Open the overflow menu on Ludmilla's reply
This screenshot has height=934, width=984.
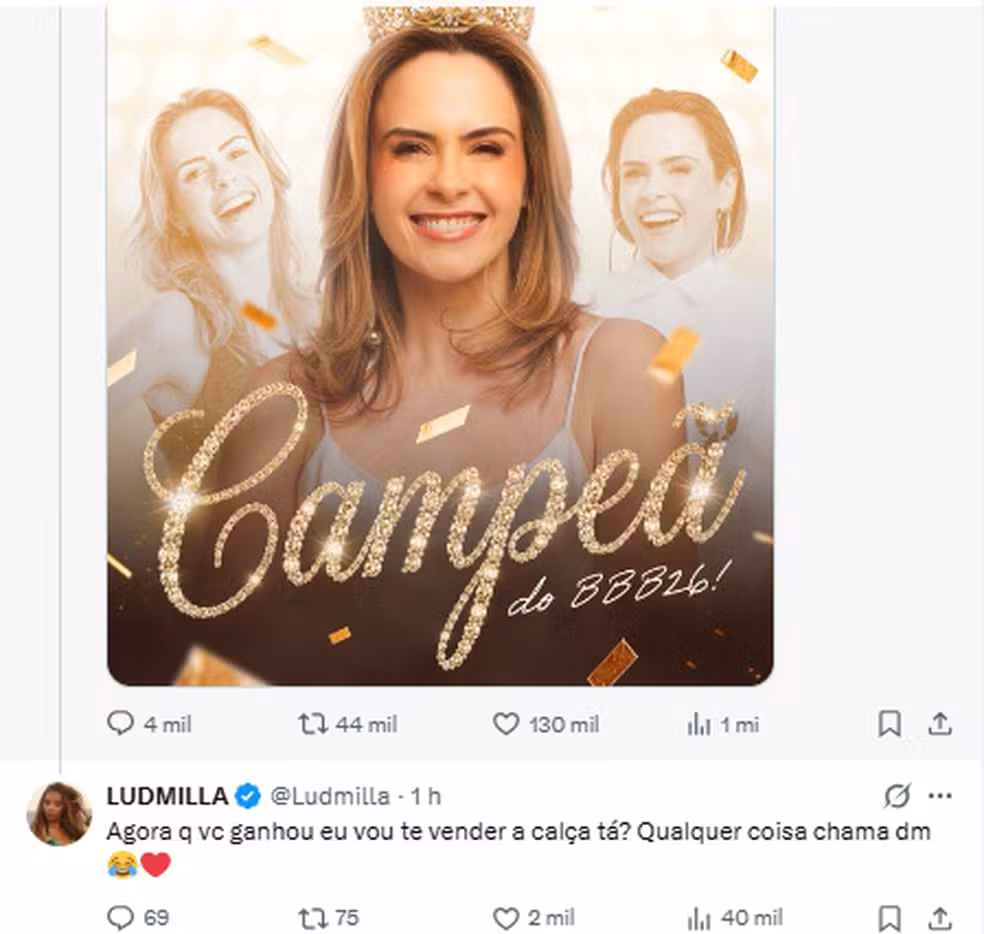(940, 796)
